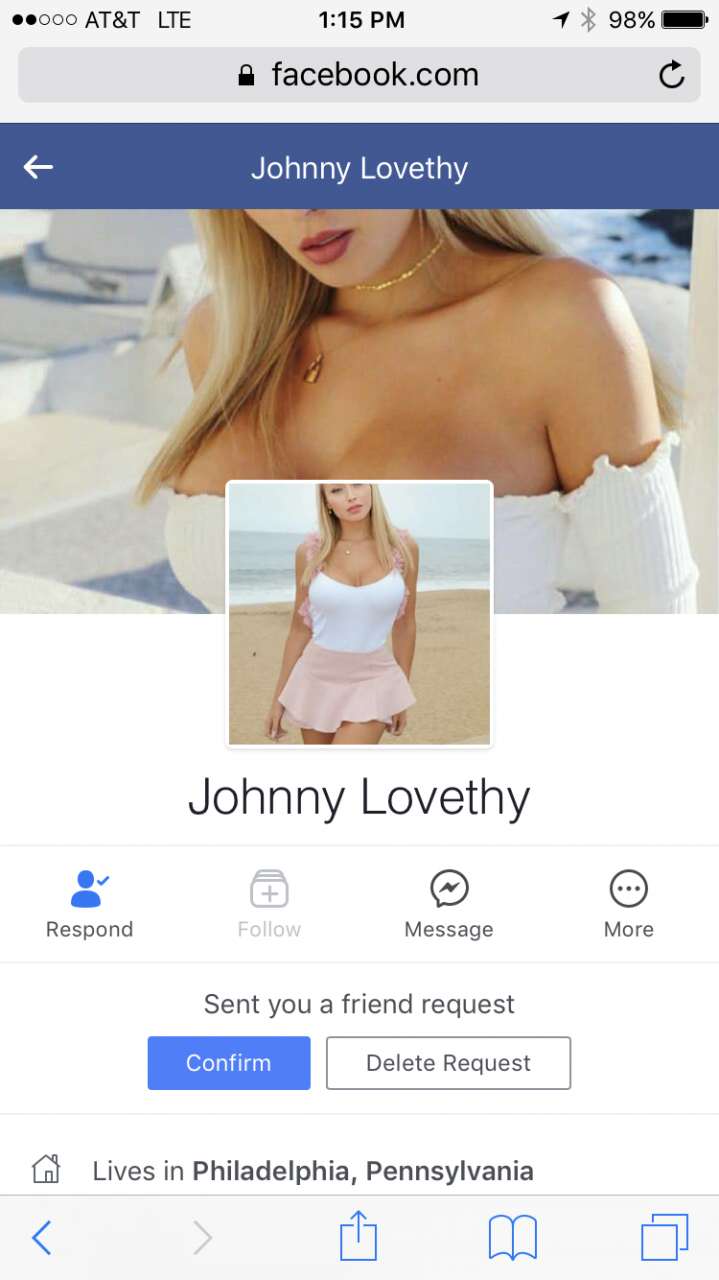Viewport: 719px width, 1280px height.
Task: Go back in Safari toolbar
Action: 41,1238
